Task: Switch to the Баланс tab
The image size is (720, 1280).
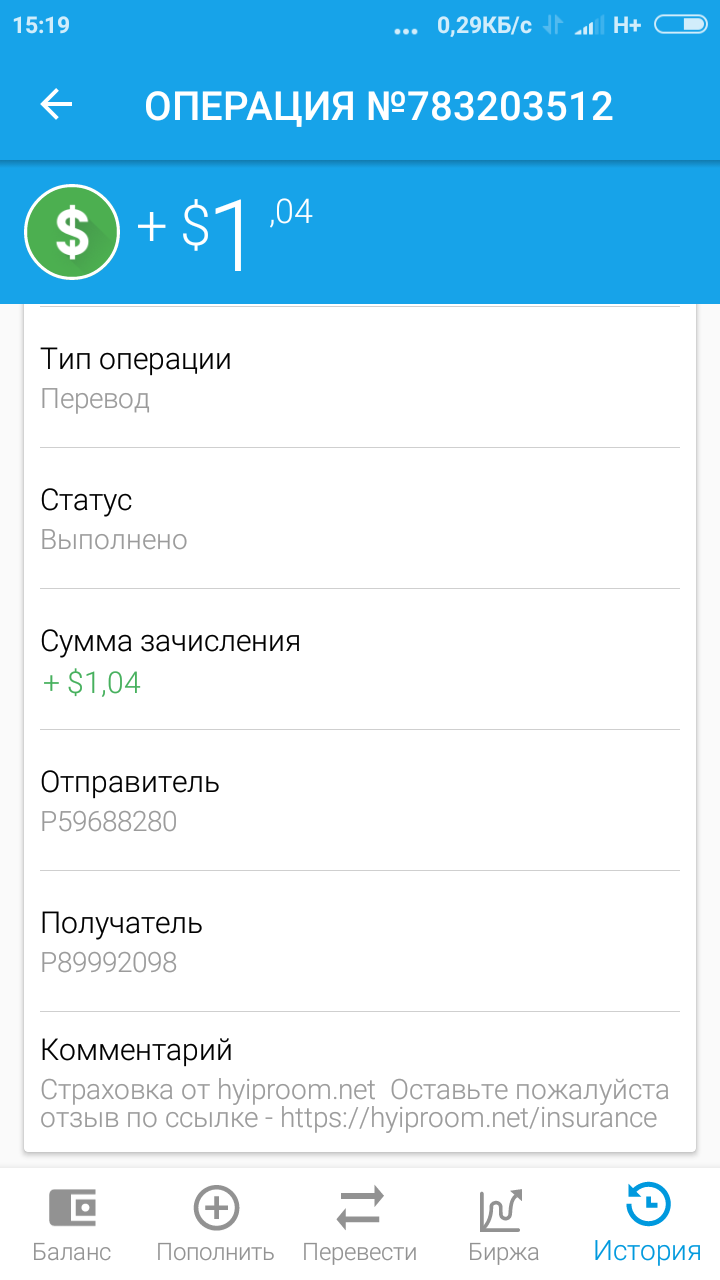Action: click(72, 1224)
